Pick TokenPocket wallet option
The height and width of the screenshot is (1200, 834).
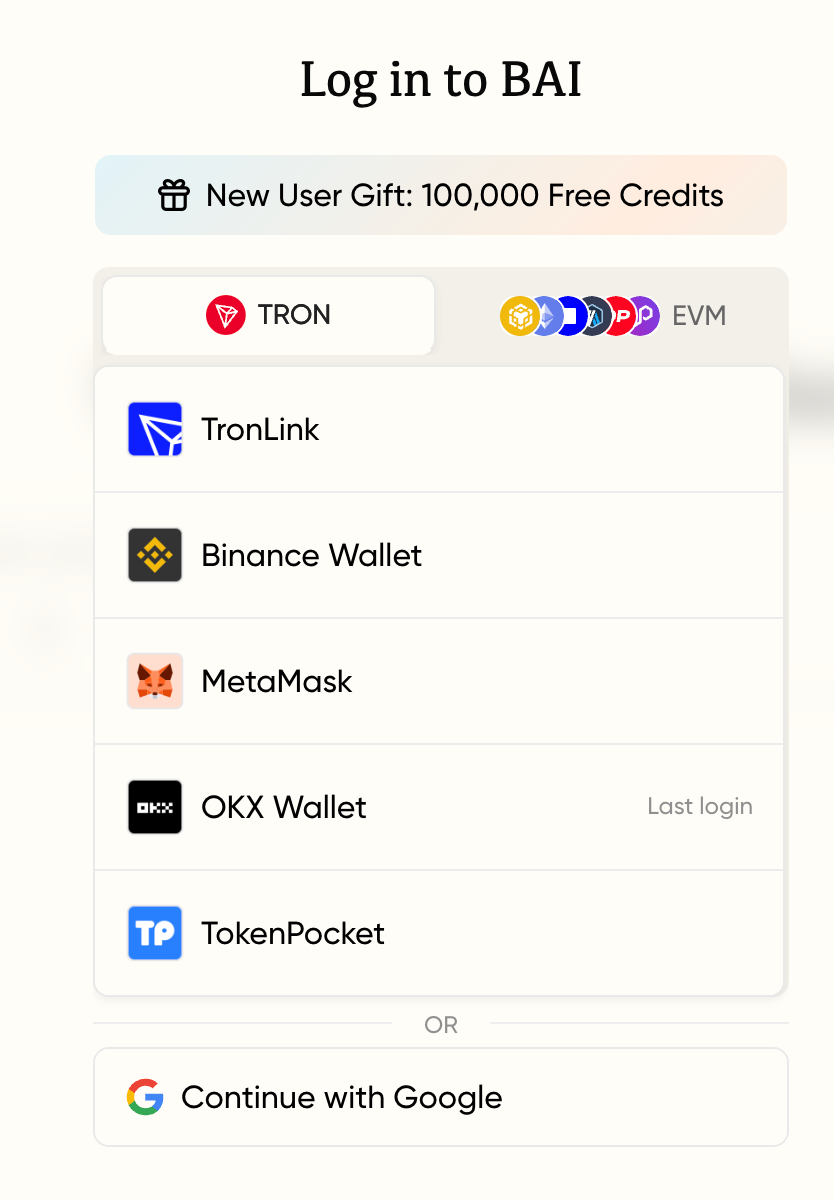click(438, 933)
